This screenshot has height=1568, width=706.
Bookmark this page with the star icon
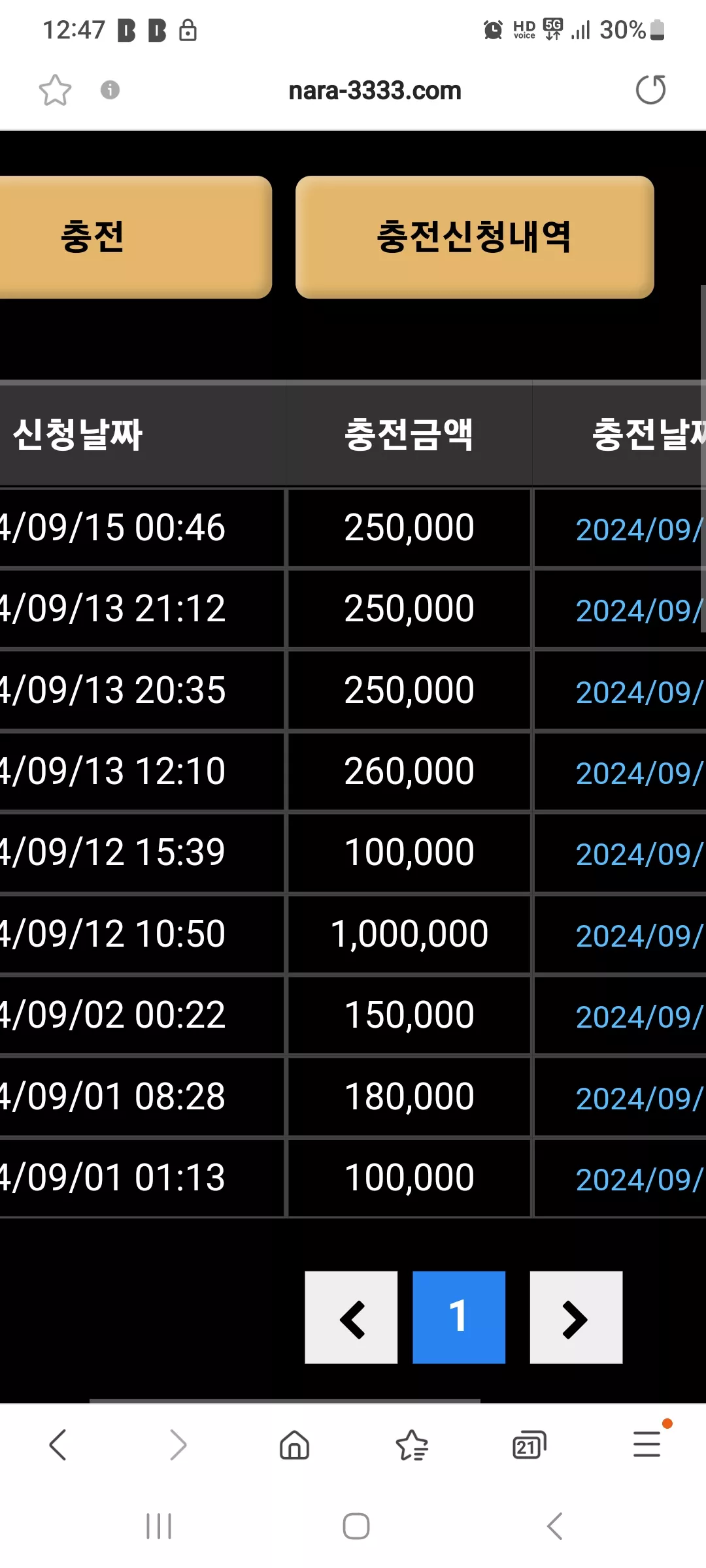tap(55, 90)
